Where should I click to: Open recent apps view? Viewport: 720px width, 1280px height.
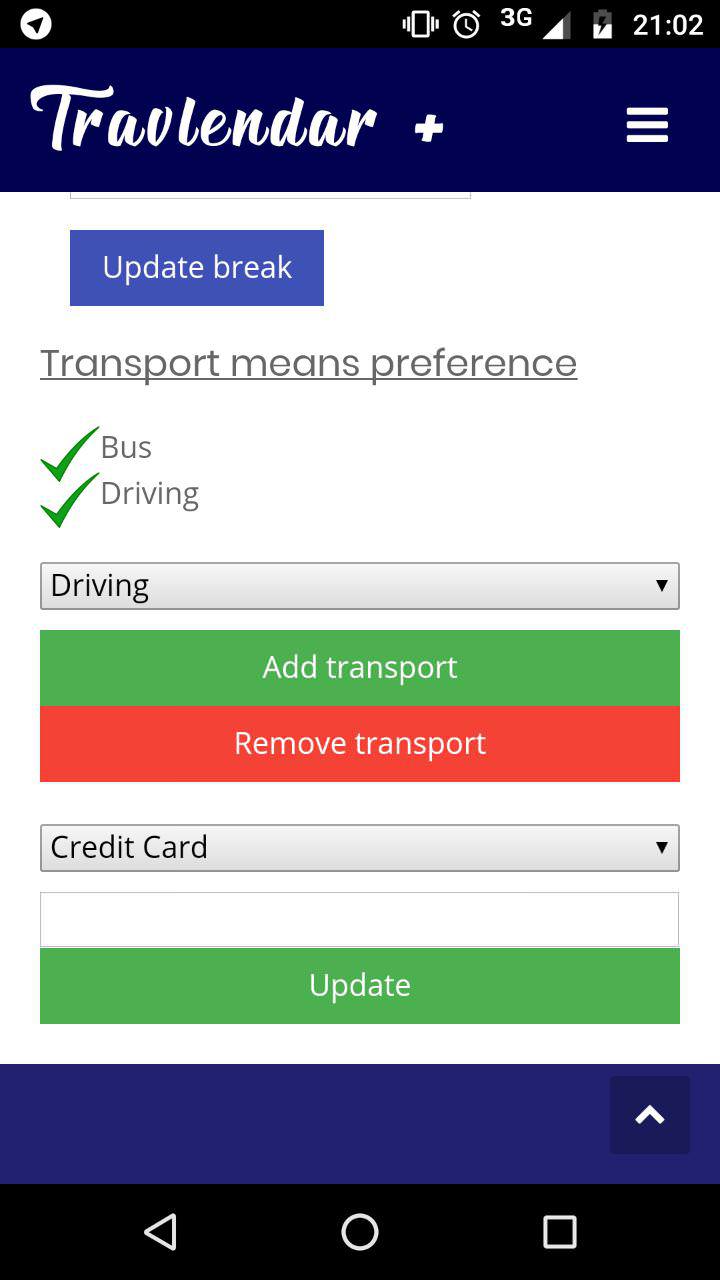click(x=560, y=1232)
